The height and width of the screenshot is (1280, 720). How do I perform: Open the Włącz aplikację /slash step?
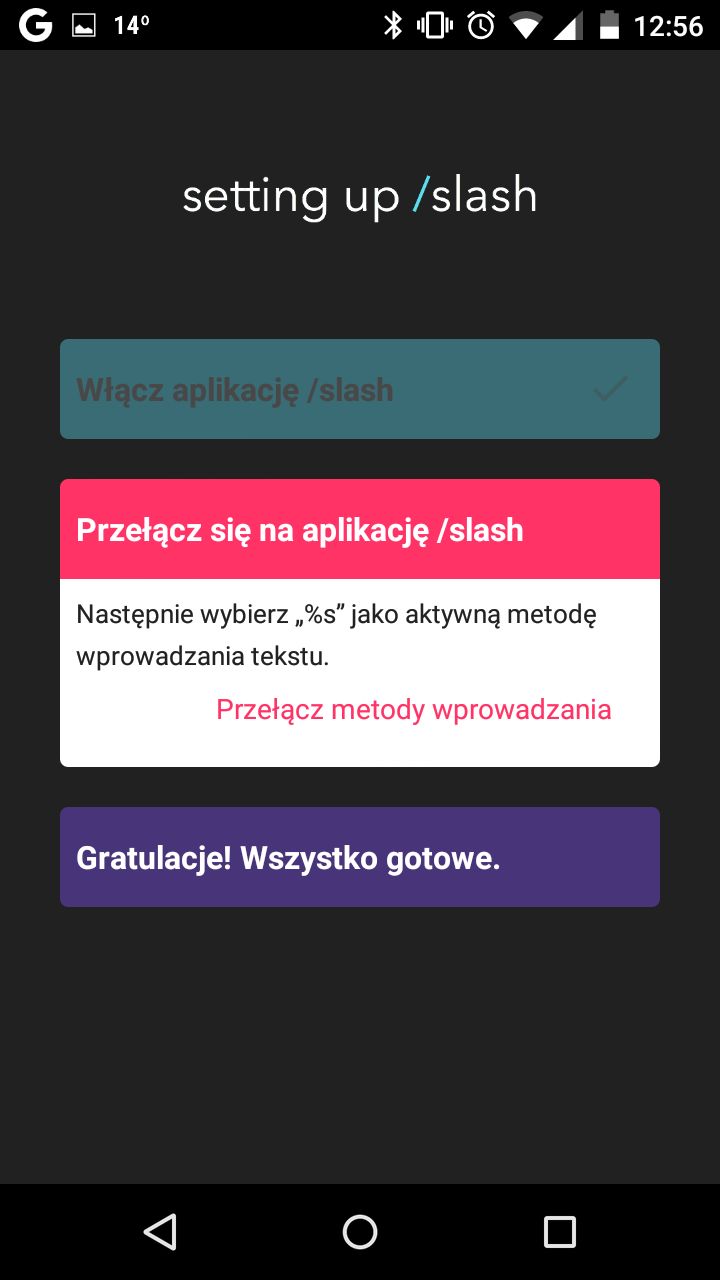coord(360,389)
